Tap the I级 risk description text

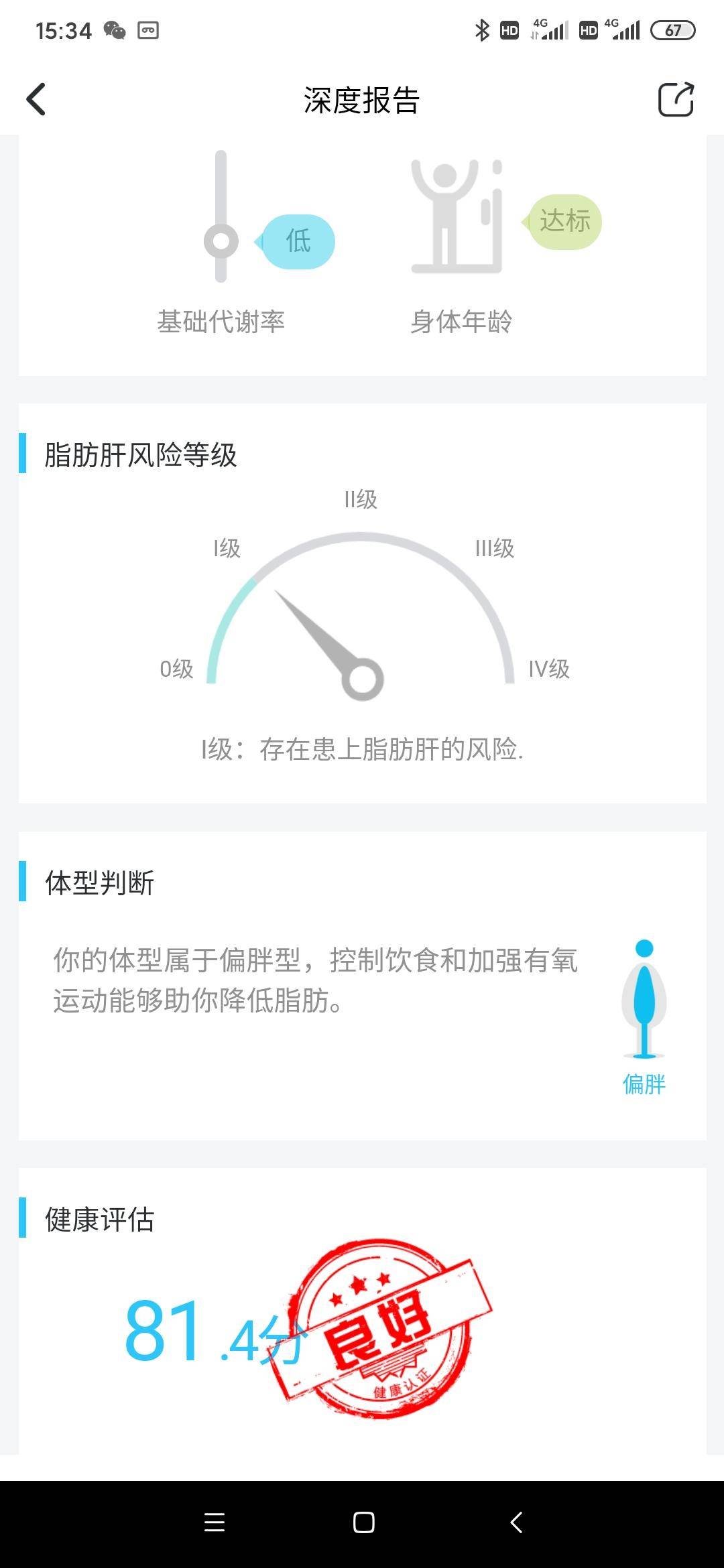click(x=362, y=748)
